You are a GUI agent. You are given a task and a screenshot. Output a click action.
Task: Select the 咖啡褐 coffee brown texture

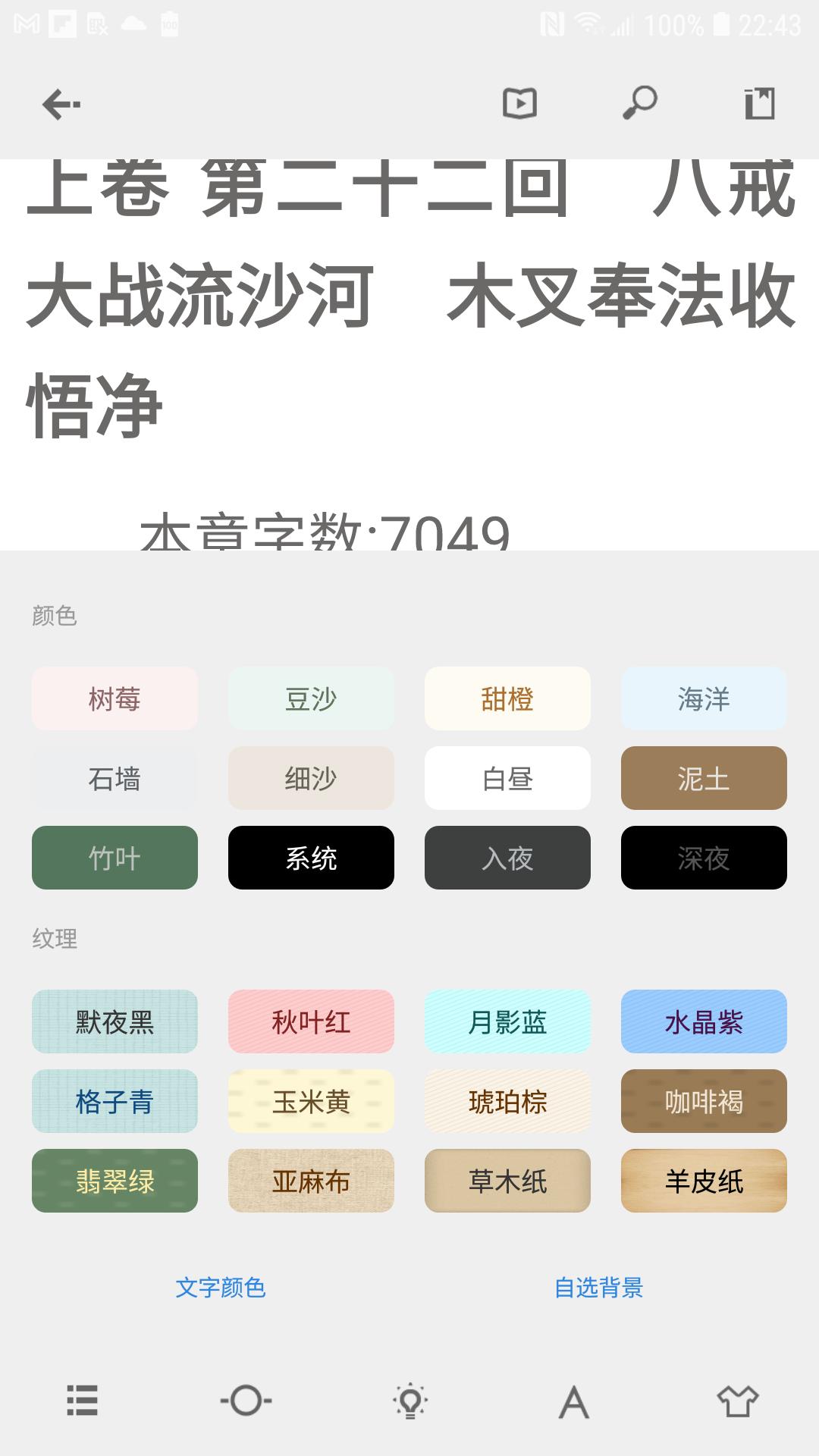[703, 1102]
